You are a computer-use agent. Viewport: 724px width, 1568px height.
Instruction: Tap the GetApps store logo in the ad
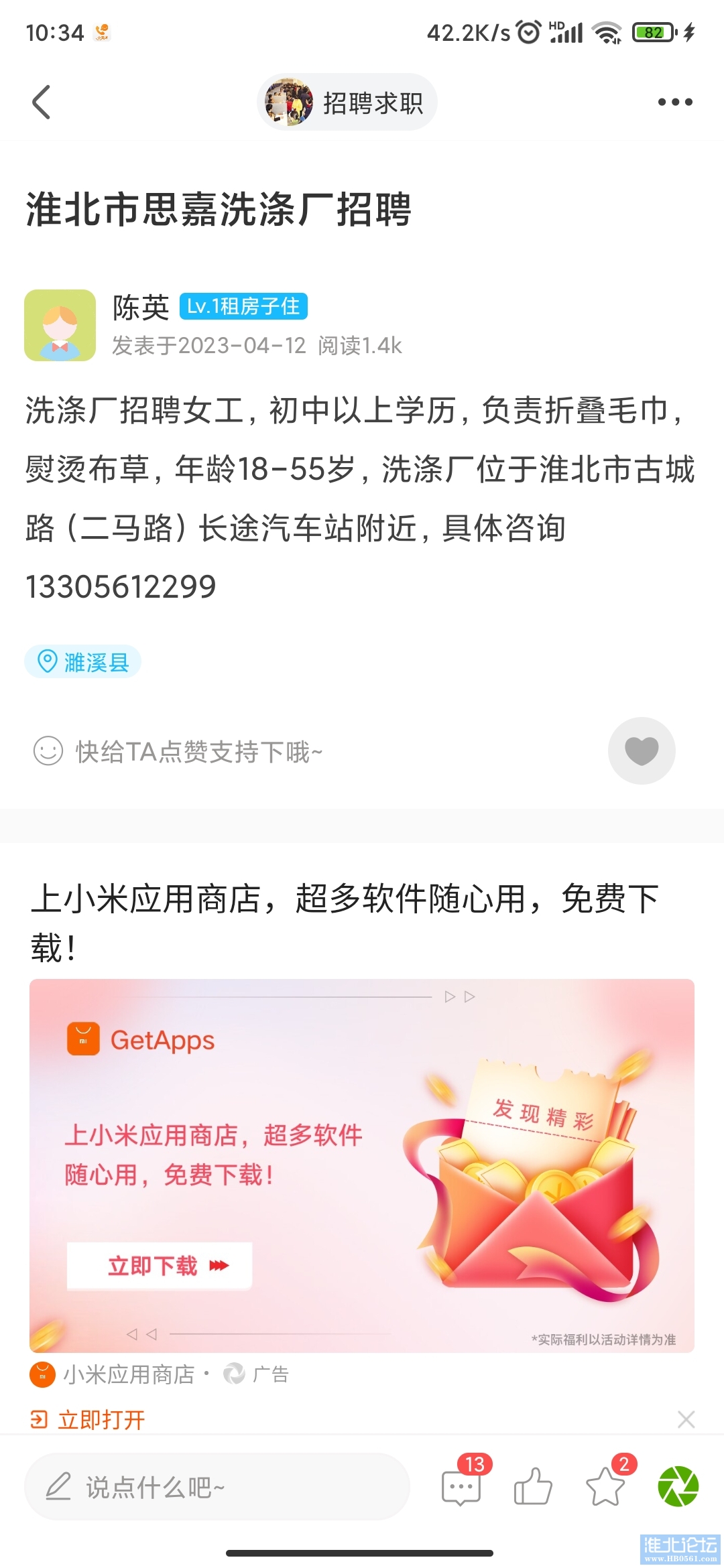point(84,1040)
